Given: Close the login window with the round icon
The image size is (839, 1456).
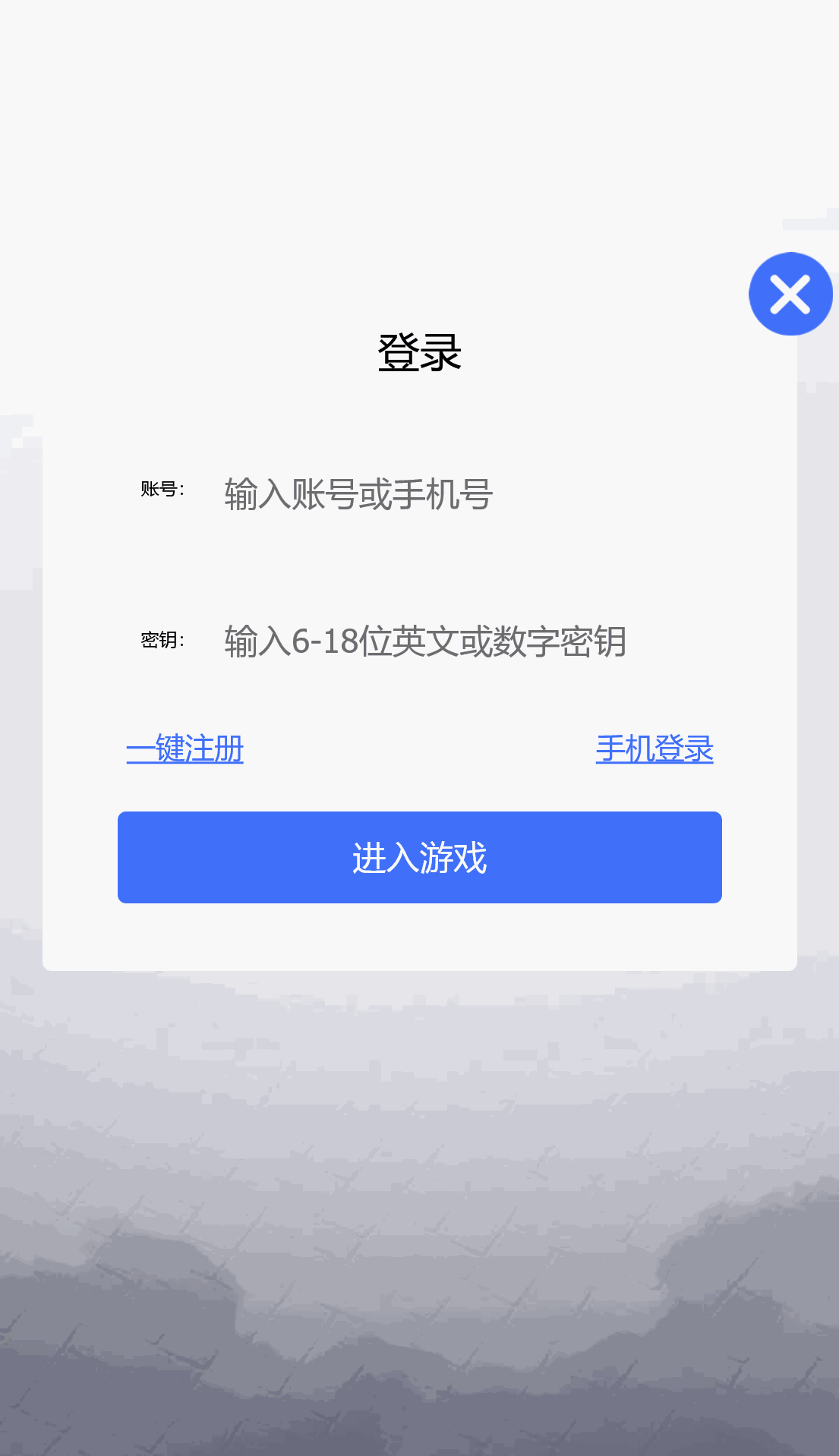Looking at the screenshot, I should [790, 294].
